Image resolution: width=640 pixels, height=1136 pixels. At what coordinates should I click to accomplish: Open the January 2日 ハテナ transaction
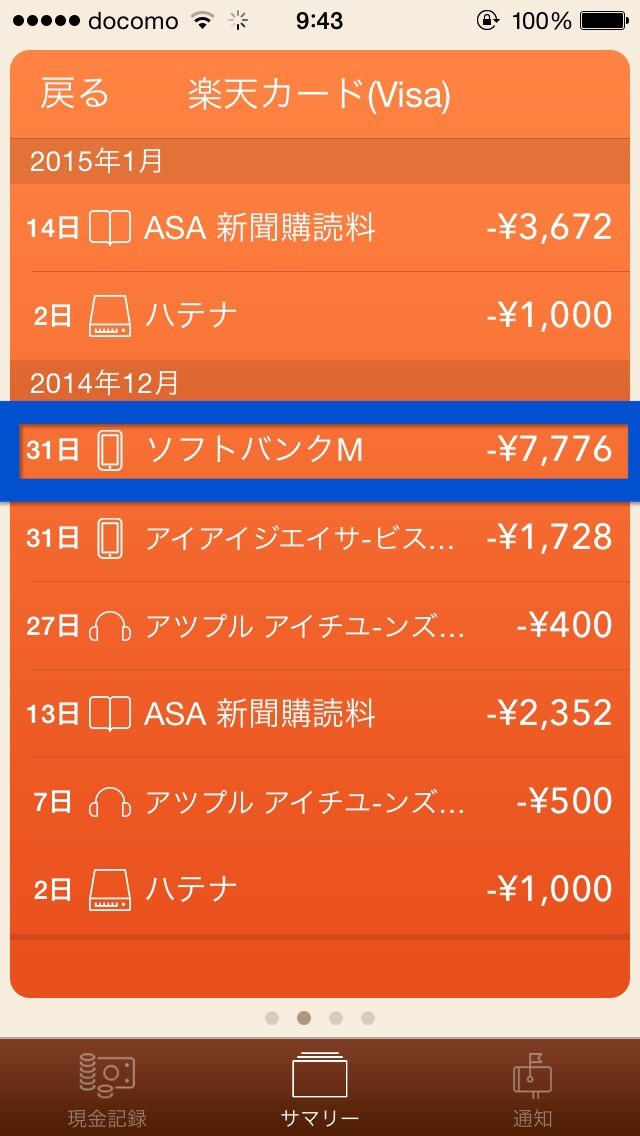coord(320,316)
